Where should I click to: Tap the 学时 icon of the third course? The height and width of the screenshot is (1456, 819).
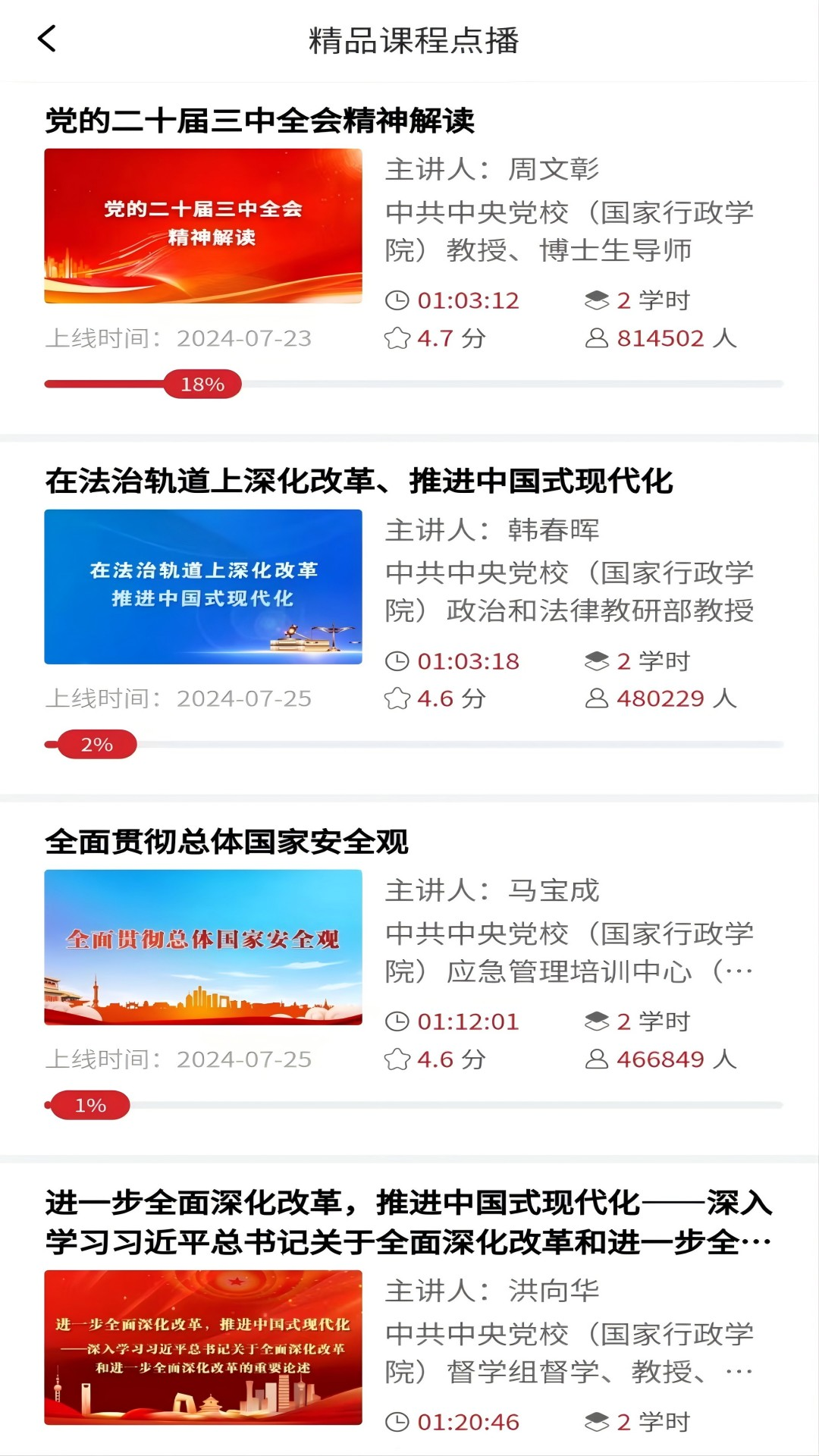pyautogui.click(x=597, y=1021)
